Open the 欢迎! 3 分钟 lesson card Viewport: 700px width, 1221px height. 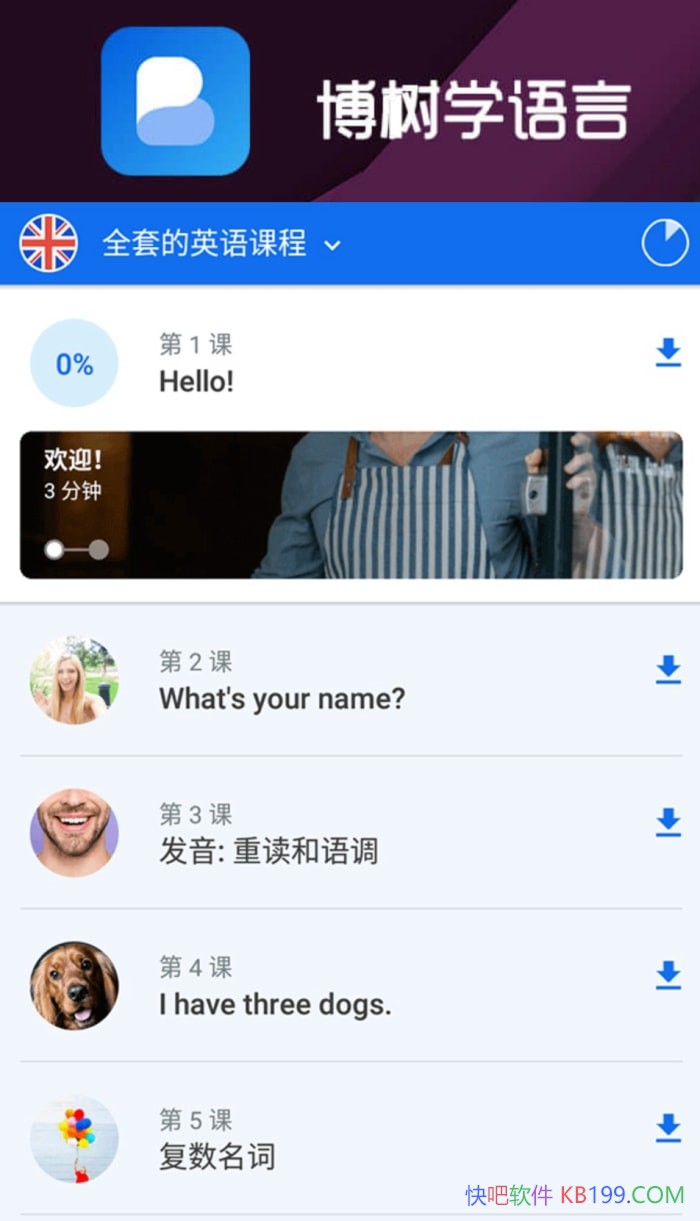[350, 505]
